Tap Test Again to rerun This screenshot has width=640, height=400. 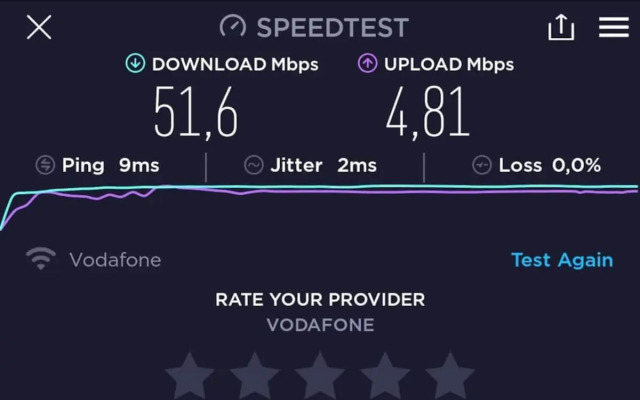click(561, 260)
